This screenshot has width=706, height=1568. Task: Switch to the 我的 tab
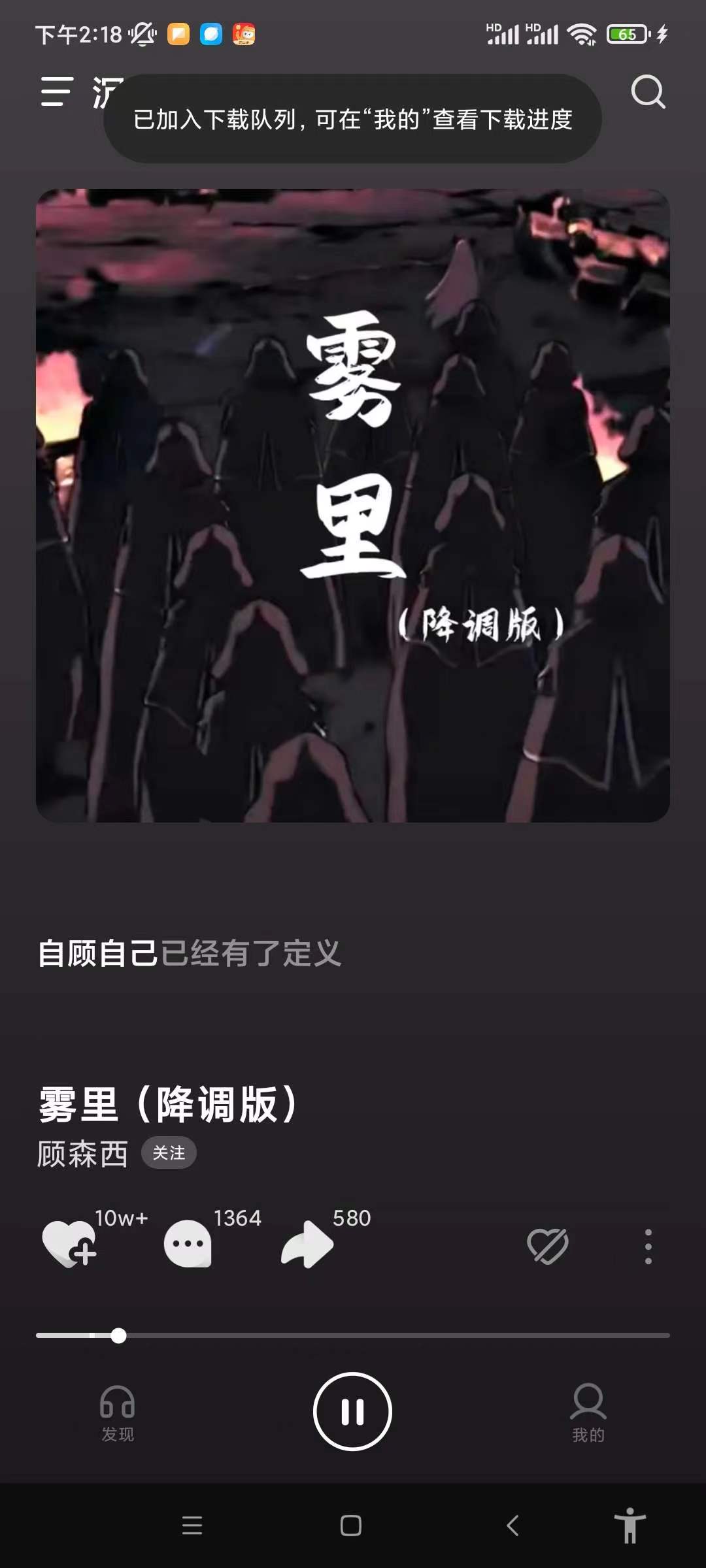pyautogui.click(x=588, y=1414)
